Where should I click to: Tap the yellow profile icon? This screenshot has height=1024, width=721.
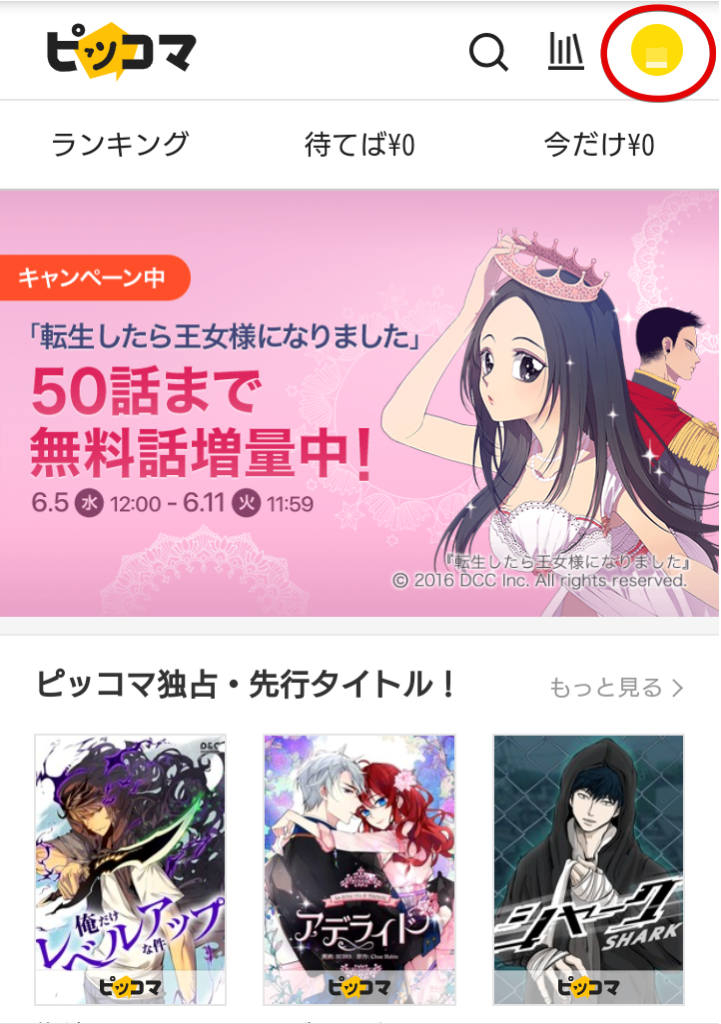[x=657, y=50]
